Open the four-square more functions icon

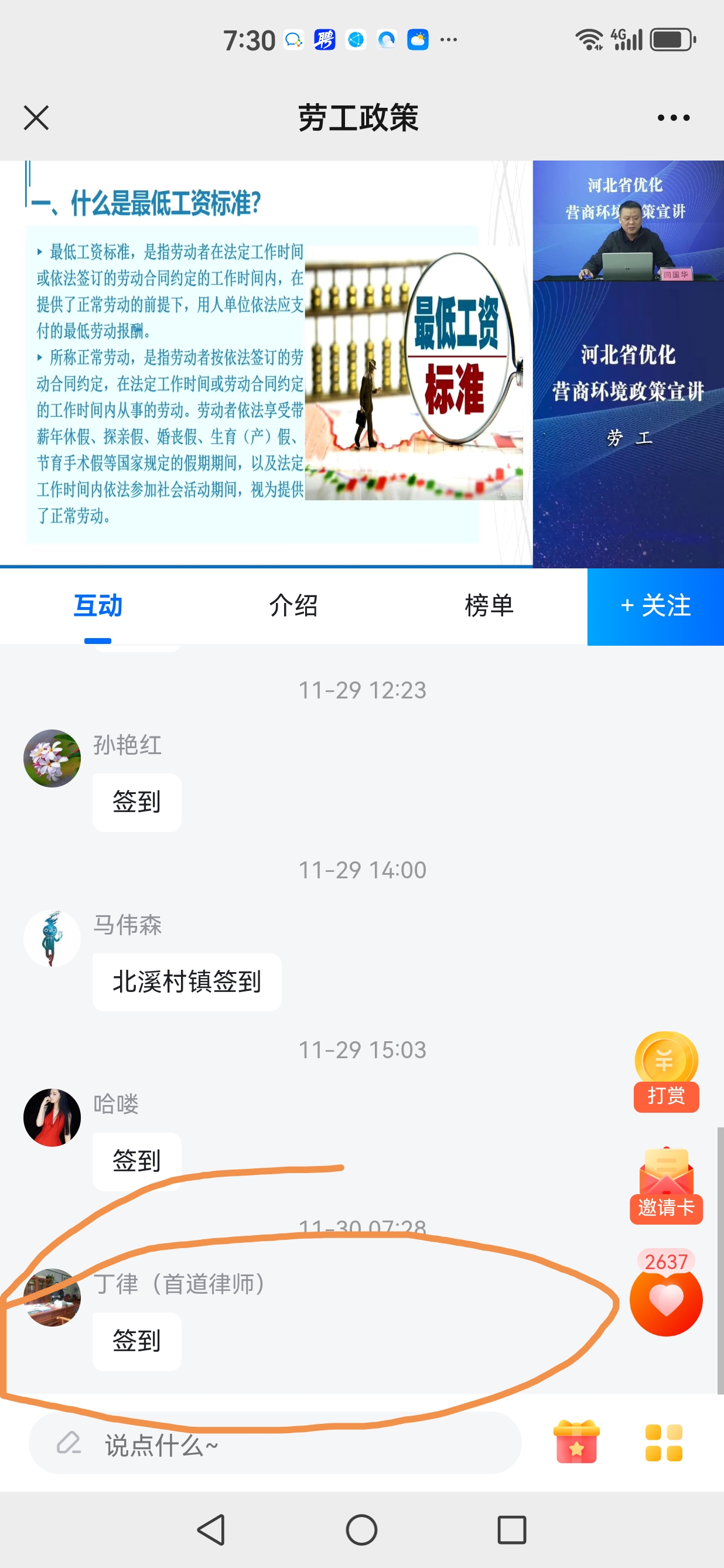tap(664, 1443)
